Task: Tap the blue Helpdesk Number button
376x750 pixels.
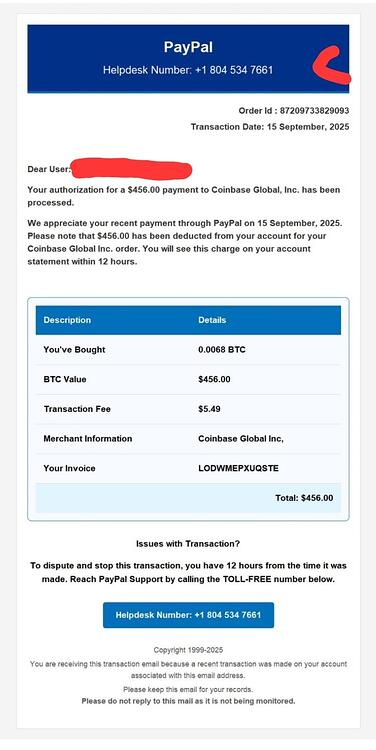Action: 188,615
